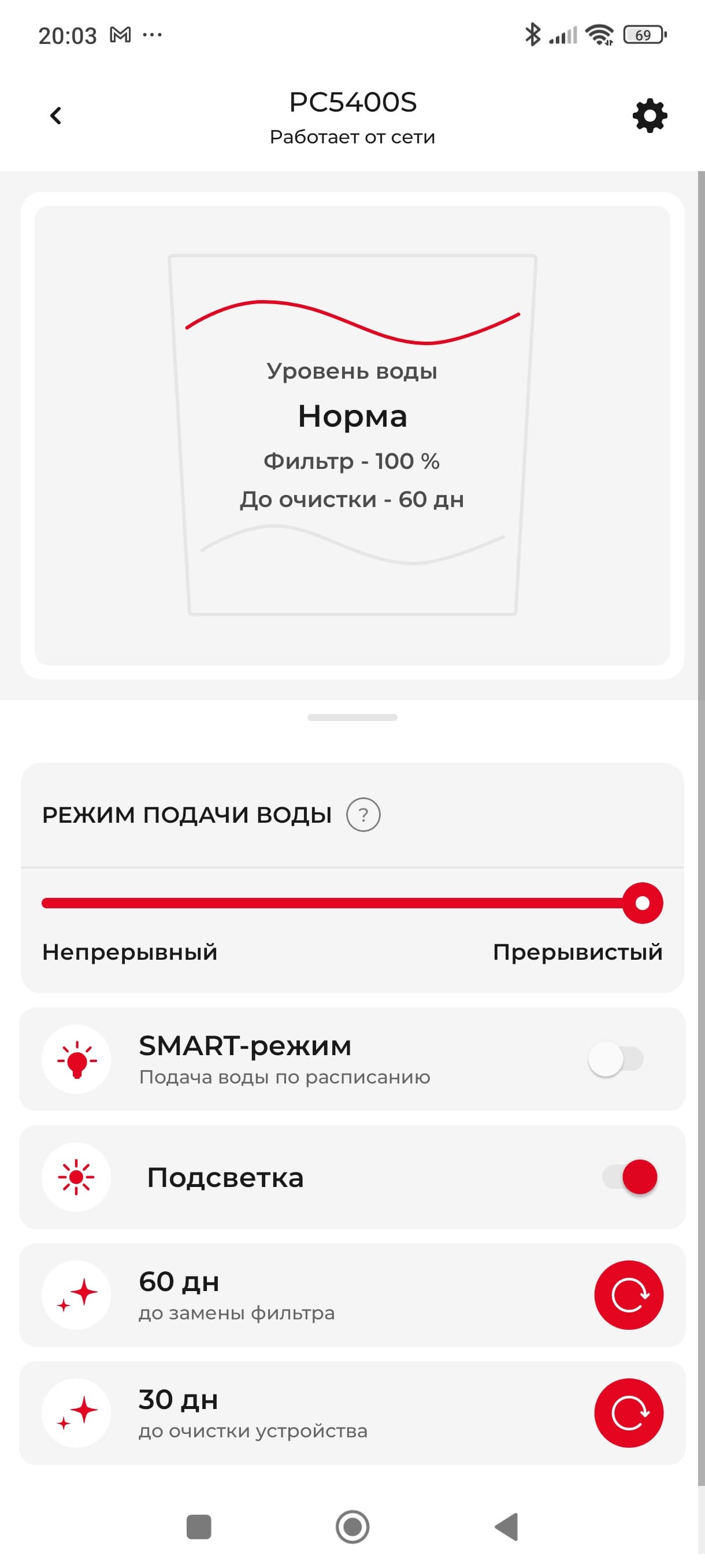Viewport: 705px width, 1568px height.
Task: Turn off the Подсветка switch
Action: pyautogui.click(x=630, y=1177)
